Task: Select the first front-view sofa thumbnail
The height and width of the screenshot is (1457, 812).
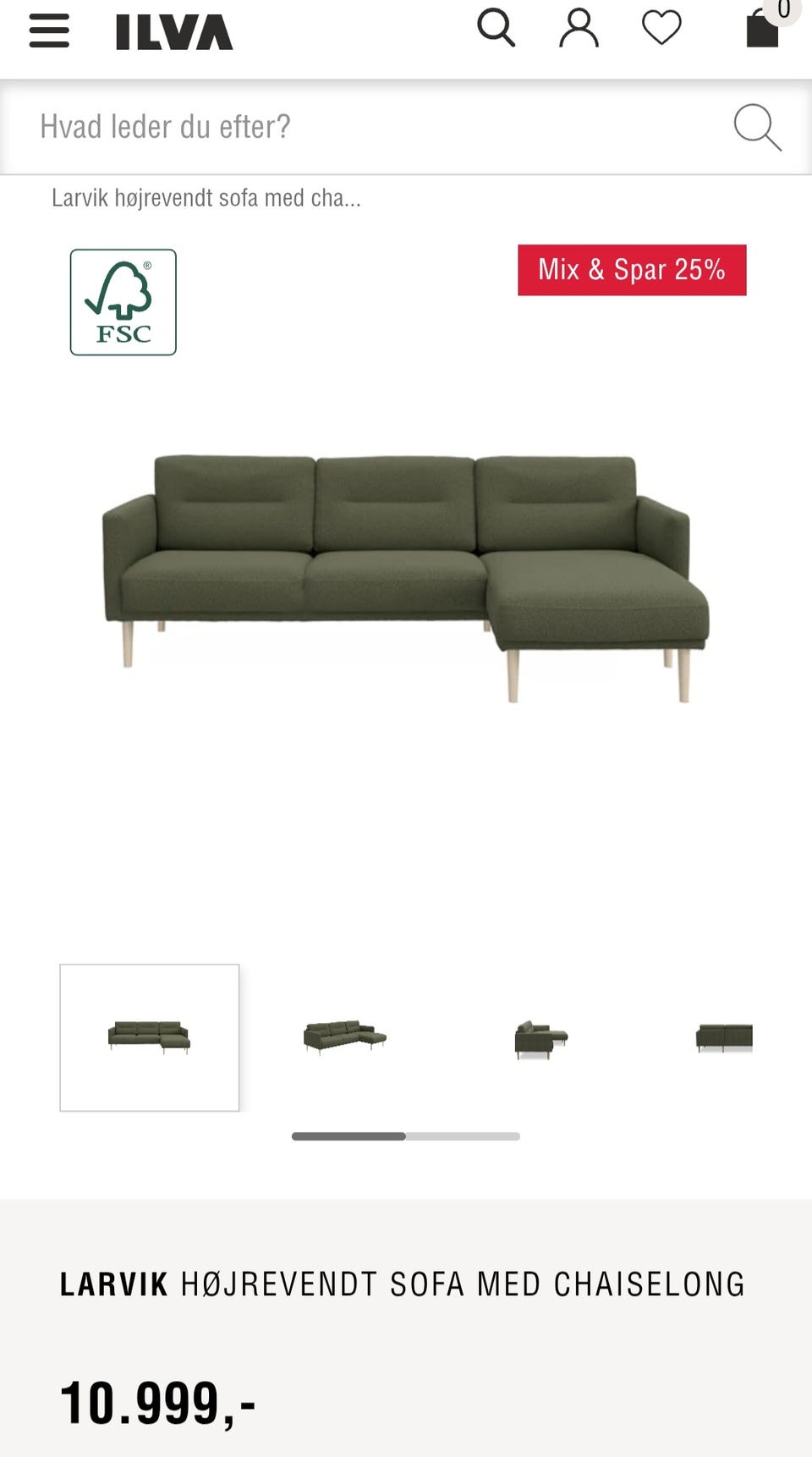Action: (x=150, y=1037)
